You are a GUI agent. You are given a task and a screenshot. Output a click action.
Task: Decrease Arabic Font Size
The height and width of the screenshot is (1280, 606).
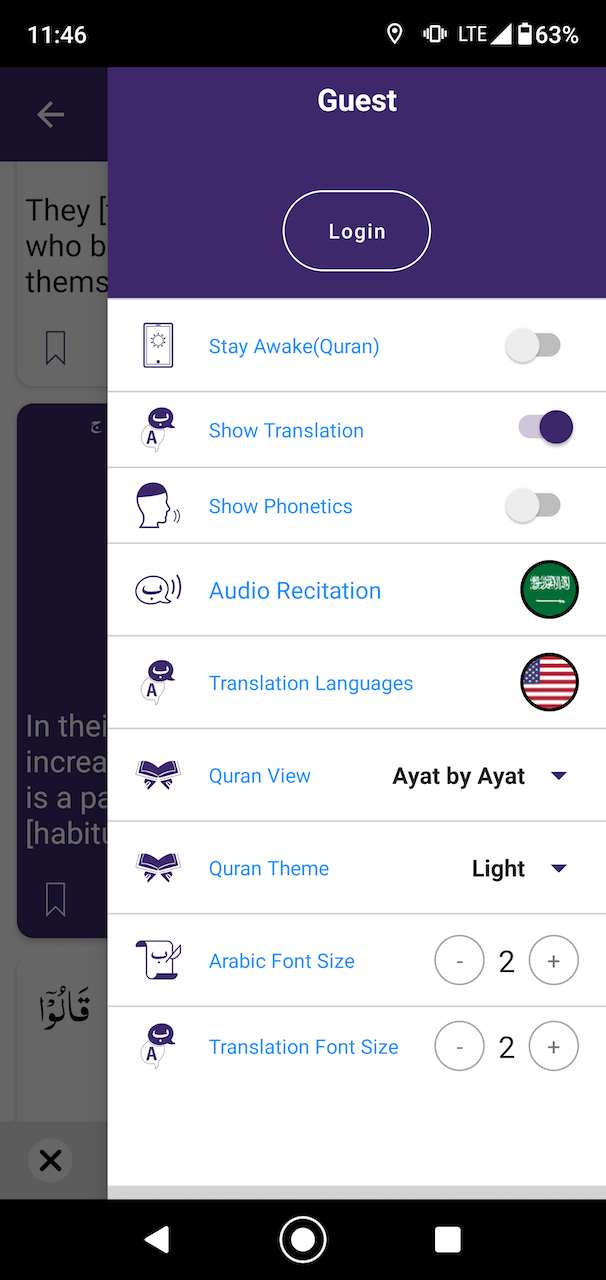pos(459,961)
